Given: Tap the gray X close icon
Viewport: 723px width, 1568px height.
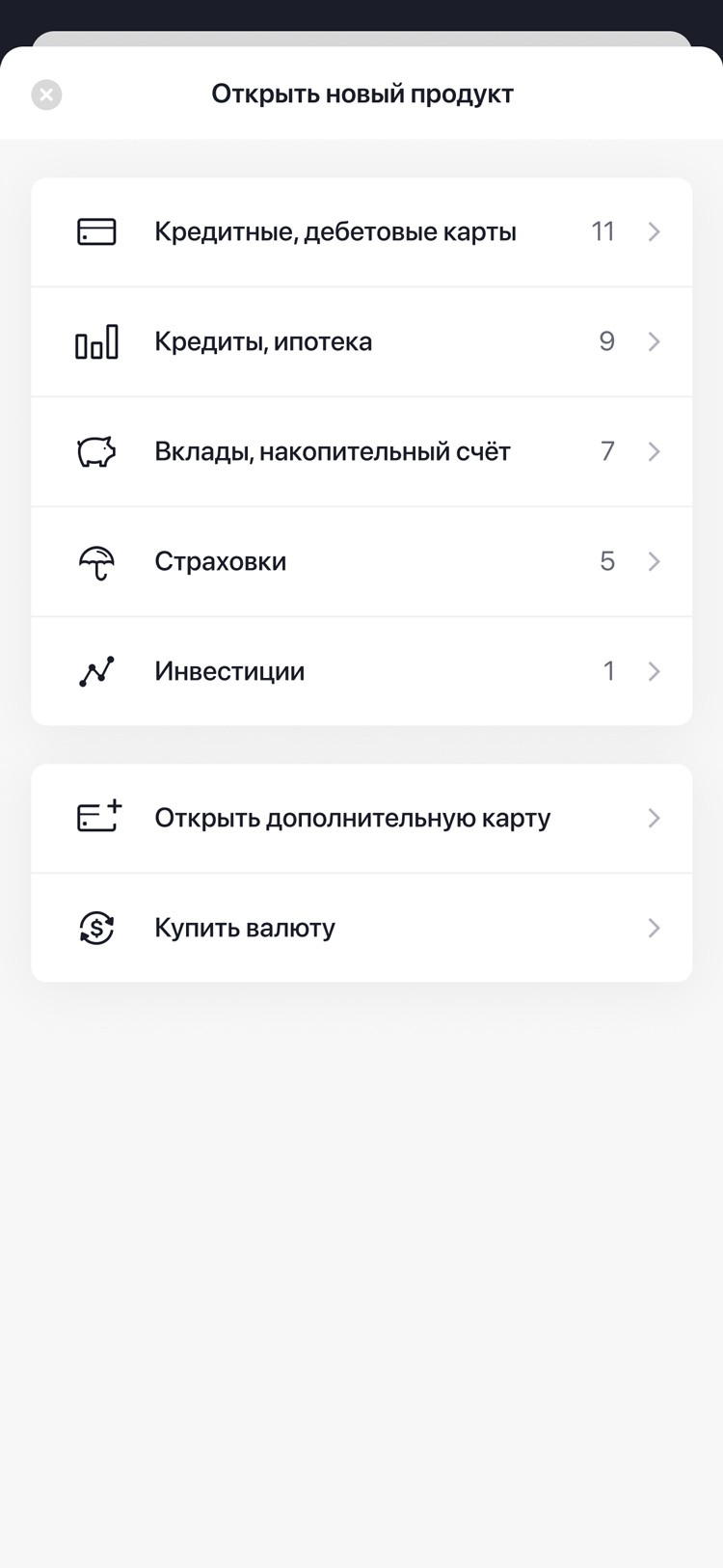Looking at the screenshot, I should point(45,95).
